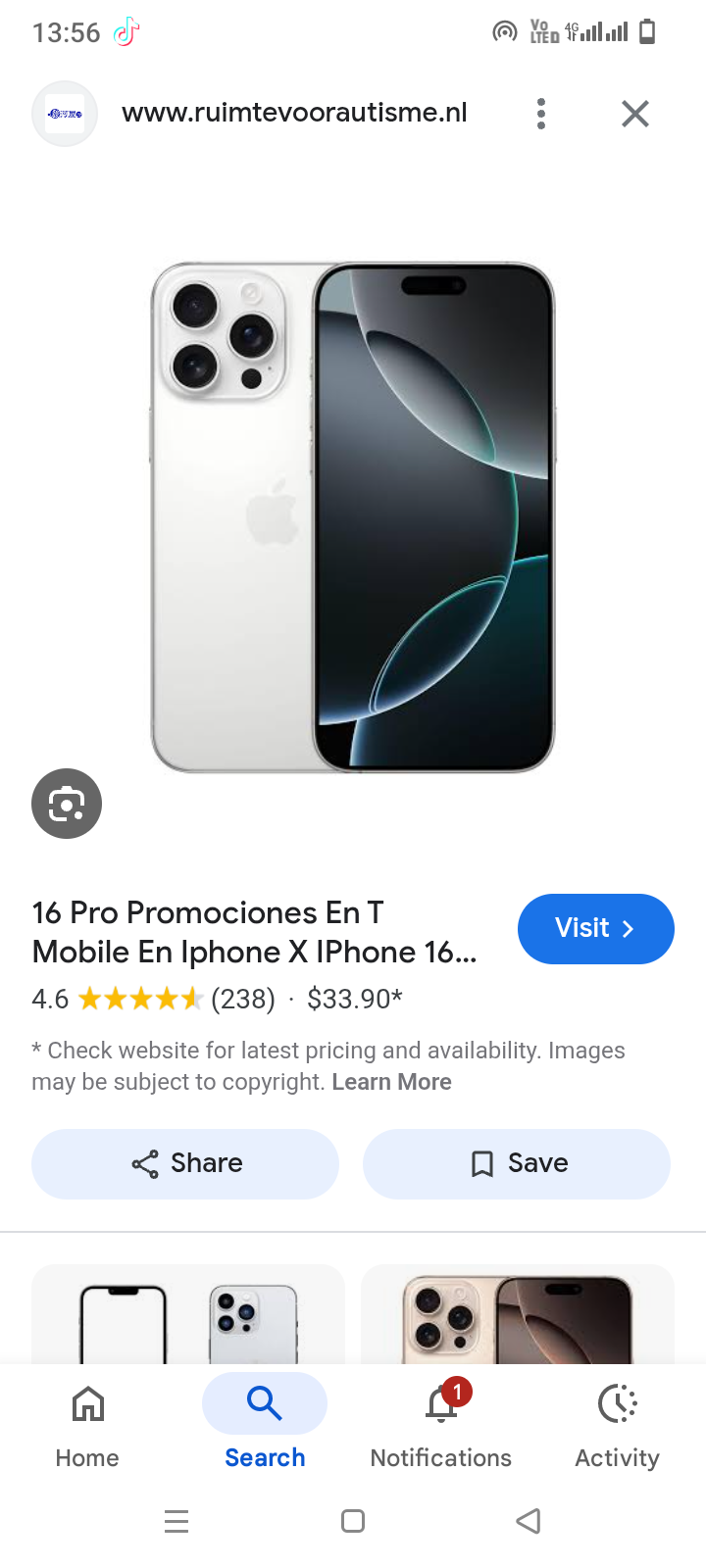706x1568 pixels.
Task: Switch to the Activity tab
Action: tap(617, 1424)
